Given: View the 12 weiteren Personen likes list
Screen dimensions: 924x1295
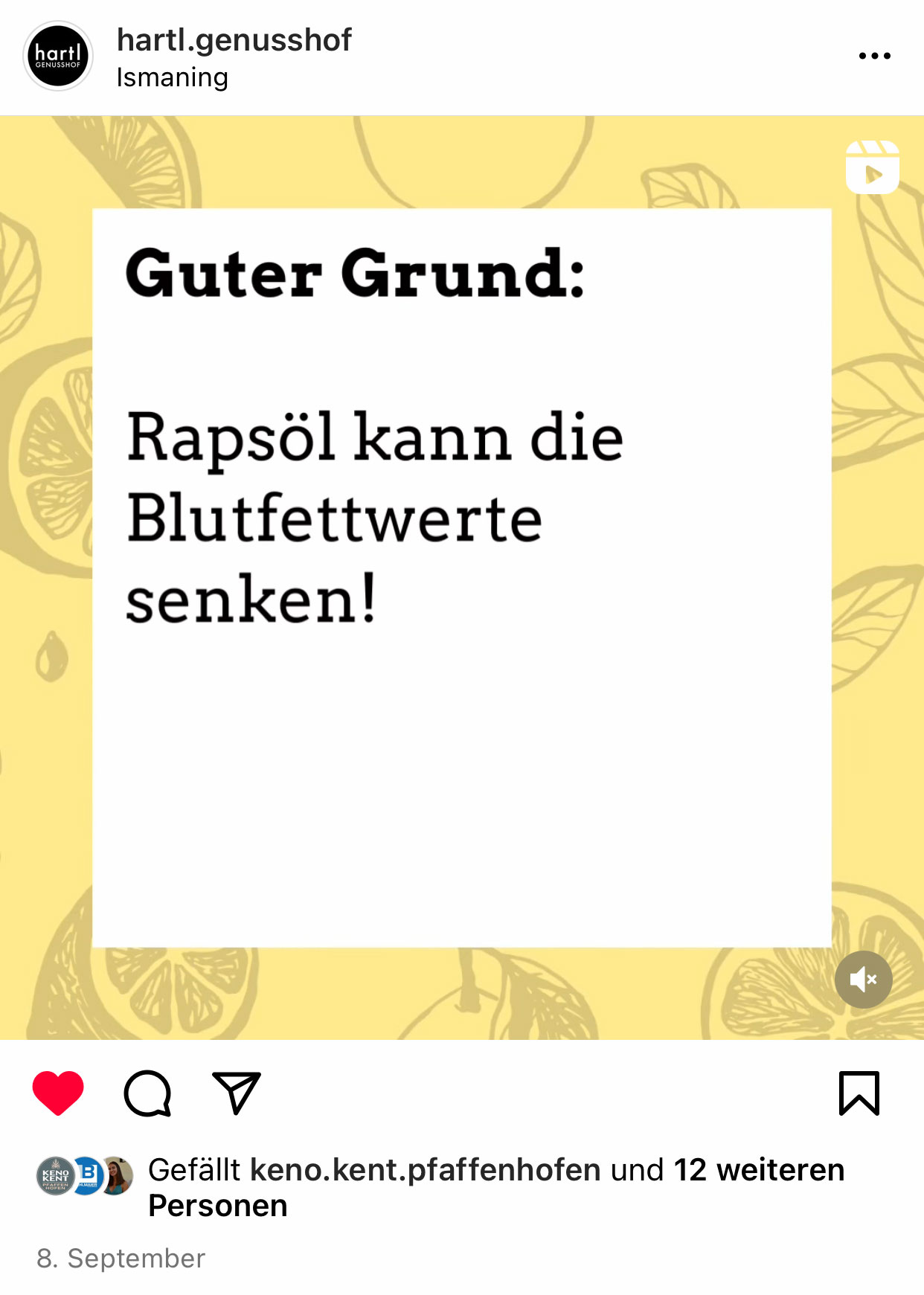Looking at the screenshot, I should pos(758,1170).
